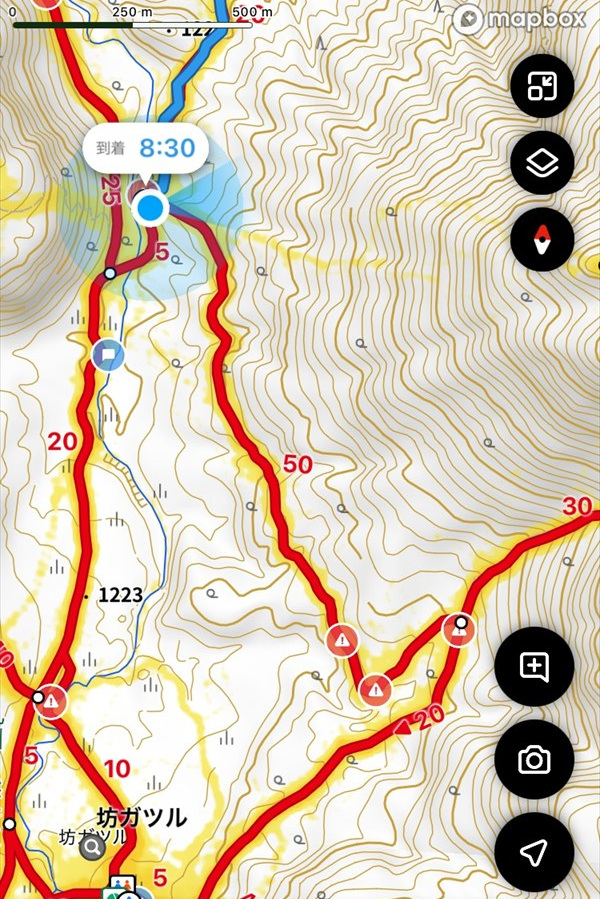Open the blue comment marker on the trail
Viewport: 600px width, 899px height.
[107, 353]
